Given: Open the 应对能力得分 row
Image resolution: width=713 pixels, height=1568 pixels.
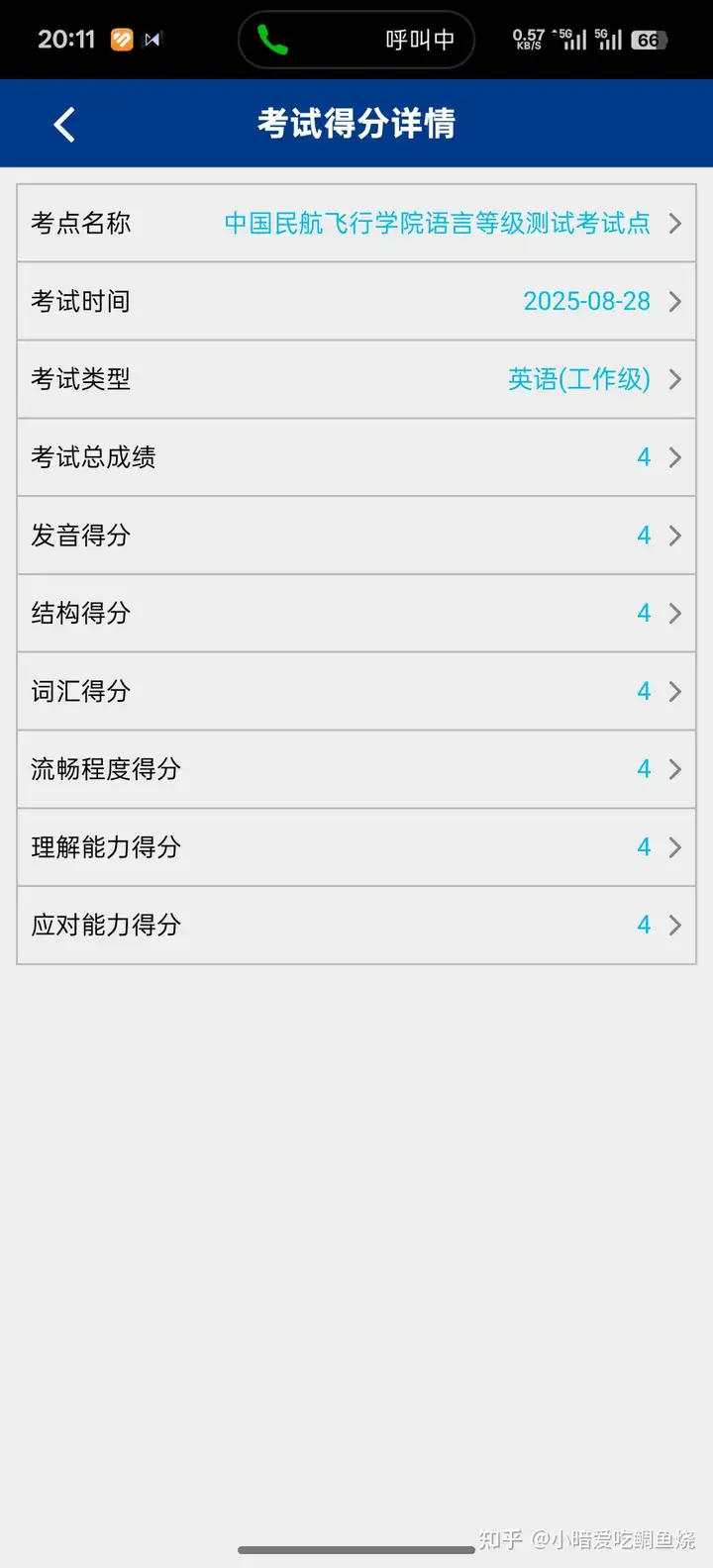Looking at the screenshot, I should click(x=356, y=926).
